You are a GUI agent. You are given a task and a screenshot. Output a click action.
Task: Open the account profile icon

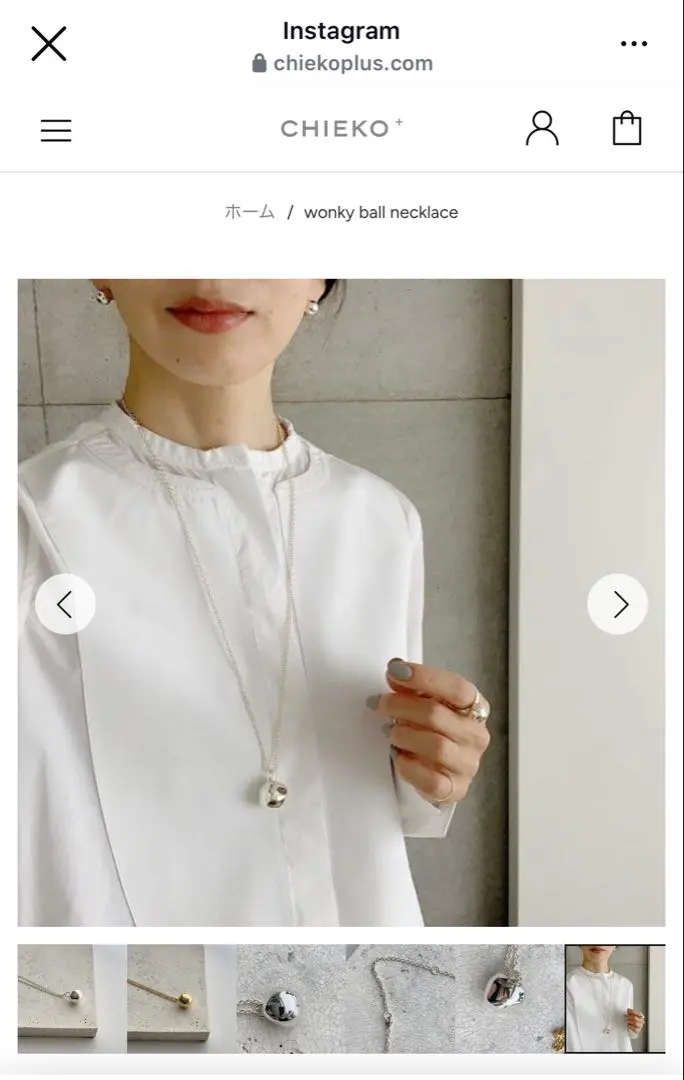pyautogui.click(x=541, y=129)
